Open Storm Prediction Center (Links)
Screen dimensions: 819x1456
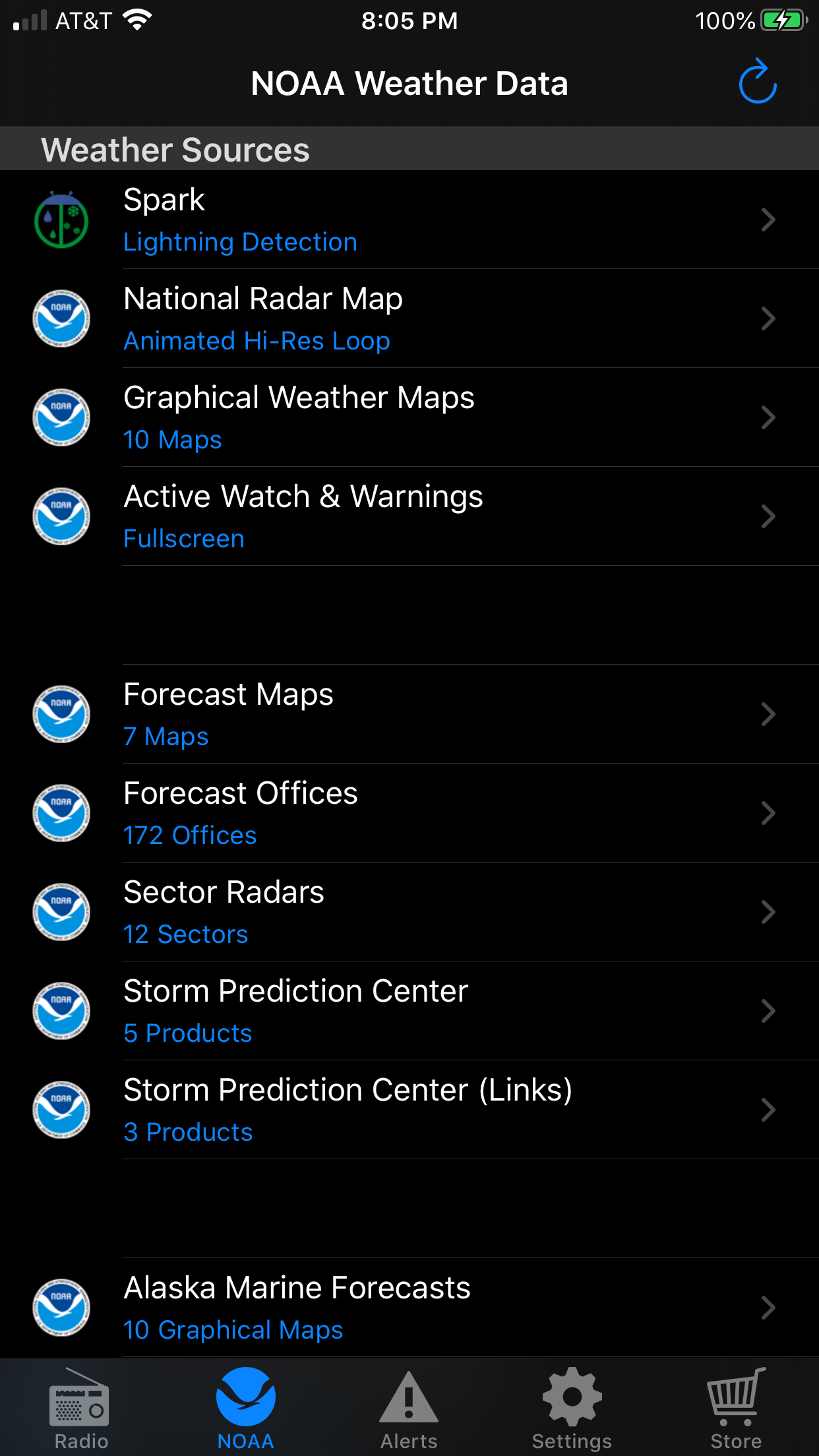coord(409,1110)
